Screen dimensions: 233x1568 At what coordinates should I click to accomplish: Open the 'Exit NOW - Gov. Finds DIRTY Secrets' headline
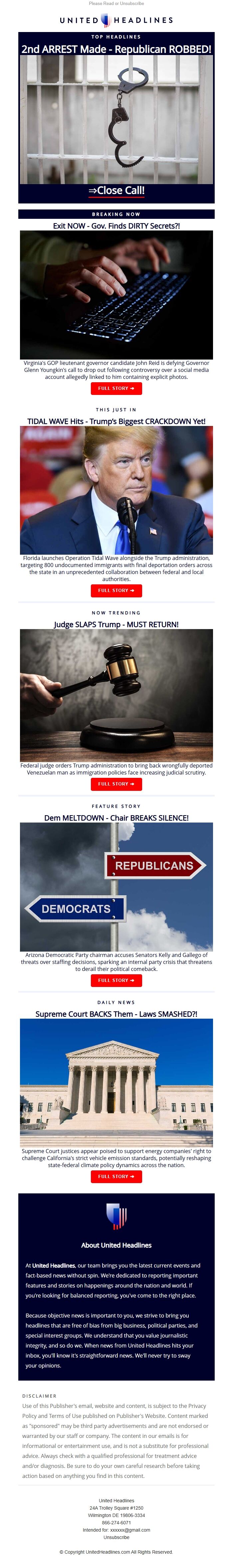point(116,226)
